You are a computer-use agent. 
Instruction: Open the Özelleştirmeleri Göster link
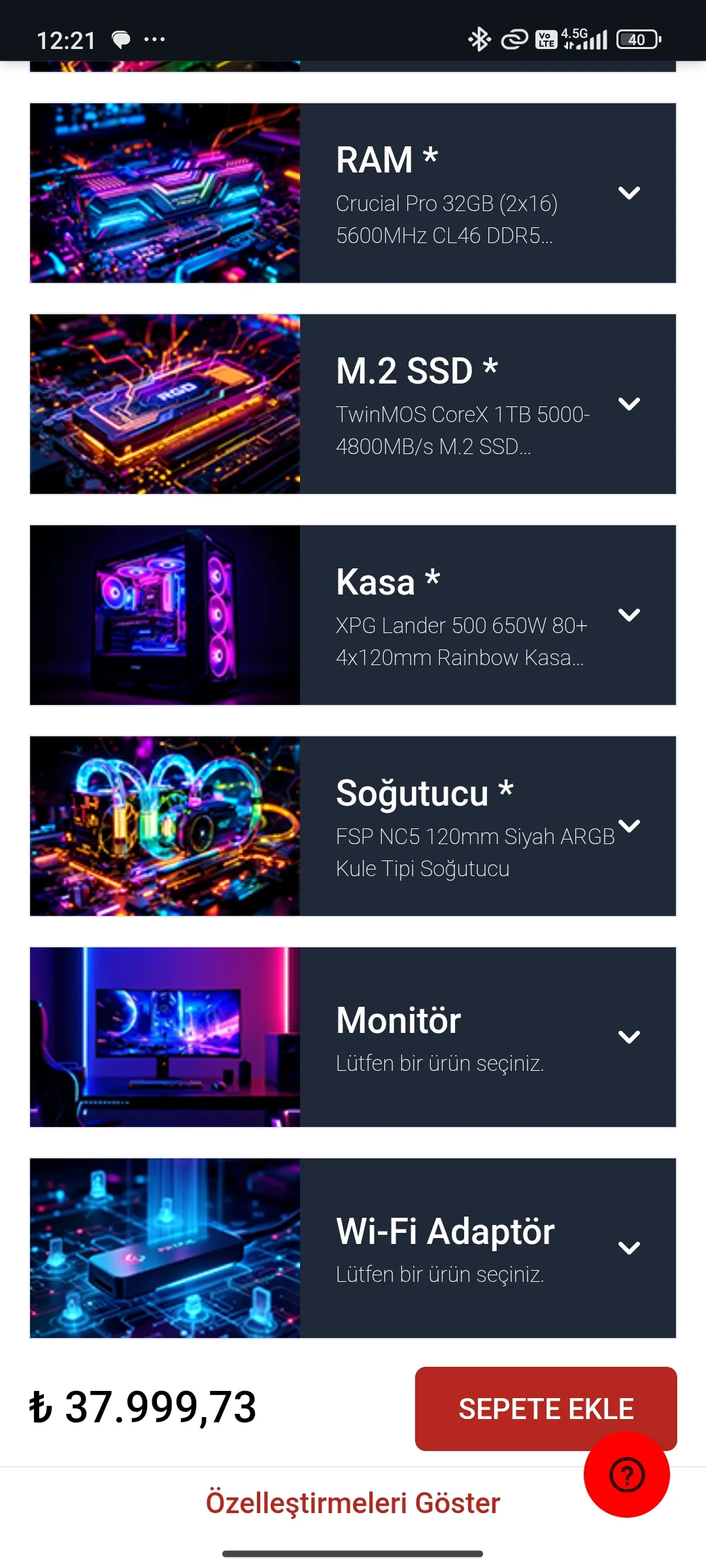353,1503
